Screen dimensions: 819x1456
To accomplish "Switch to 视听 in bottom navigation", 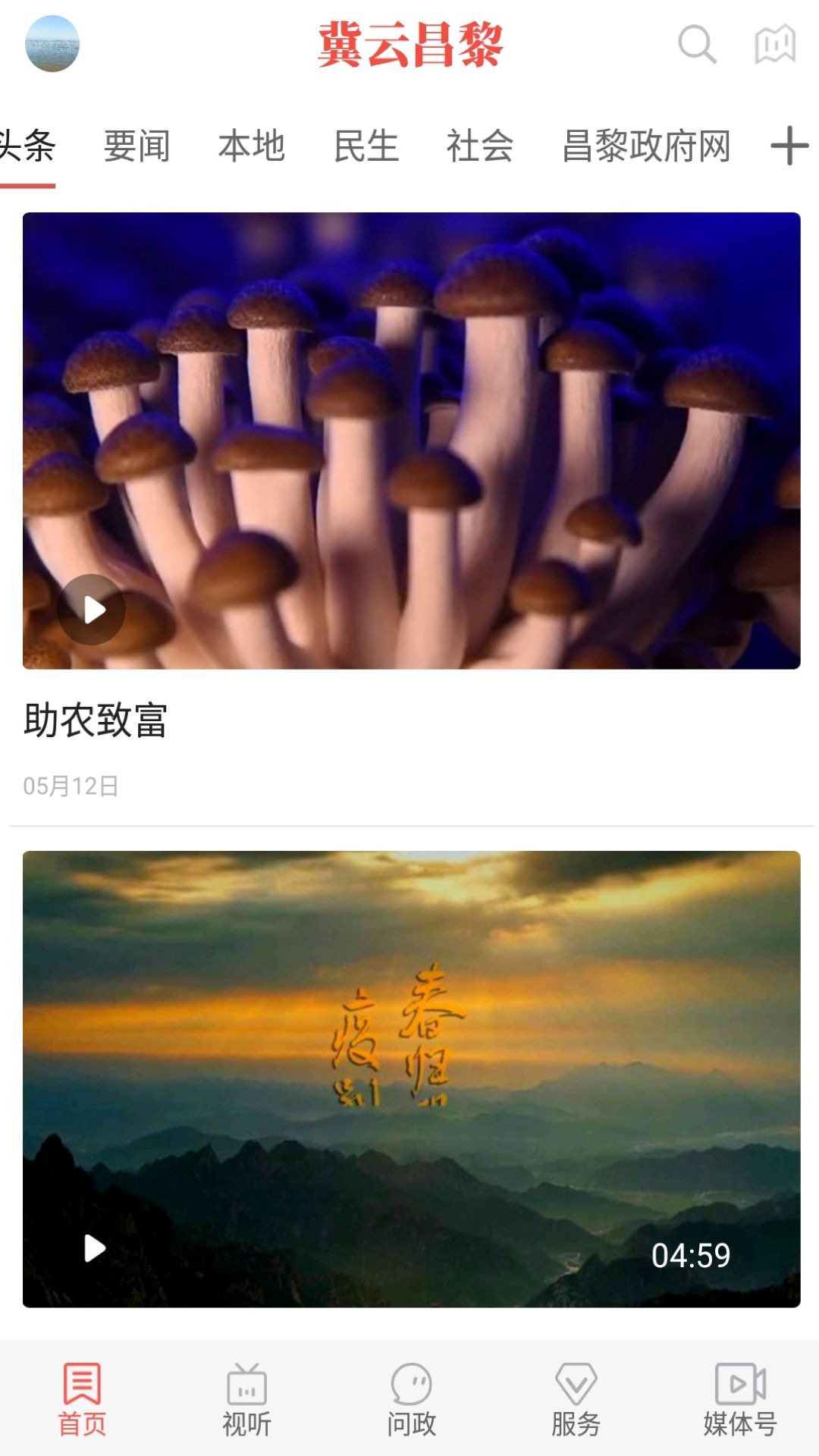I will pyautogui.click(x=246, y=1399).
